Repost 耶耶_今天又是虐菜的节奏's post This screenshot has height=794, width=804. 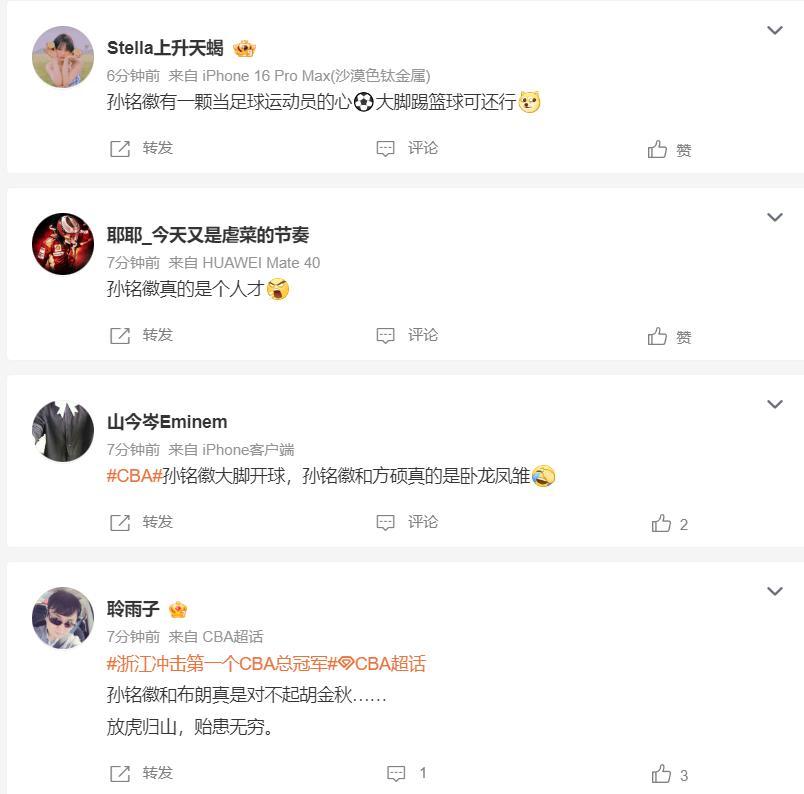click(x=141, y=335)
